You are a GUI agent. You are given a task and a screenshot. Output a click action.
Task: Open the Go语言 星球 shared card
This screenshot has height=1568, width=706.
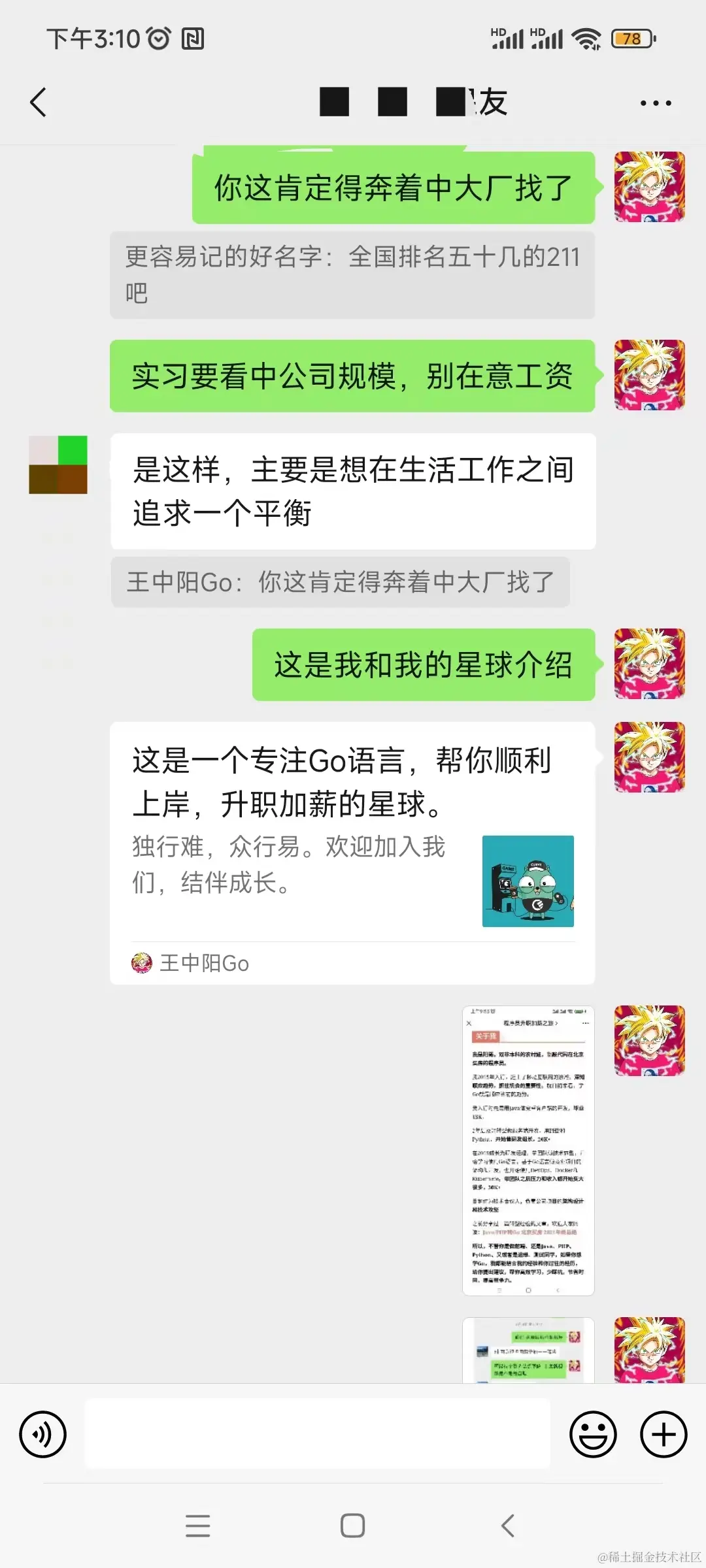352,852
